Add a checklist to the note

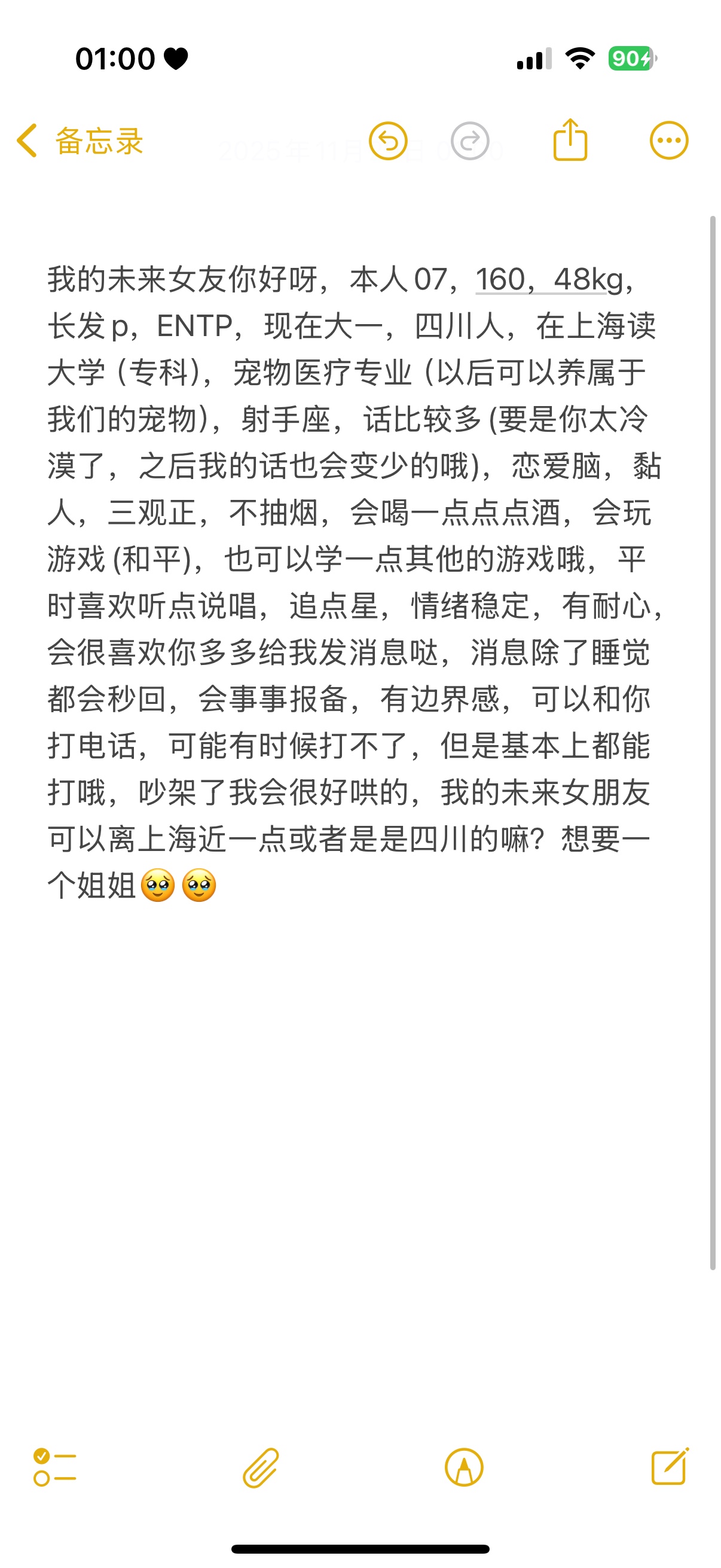tap(55, 1467)
